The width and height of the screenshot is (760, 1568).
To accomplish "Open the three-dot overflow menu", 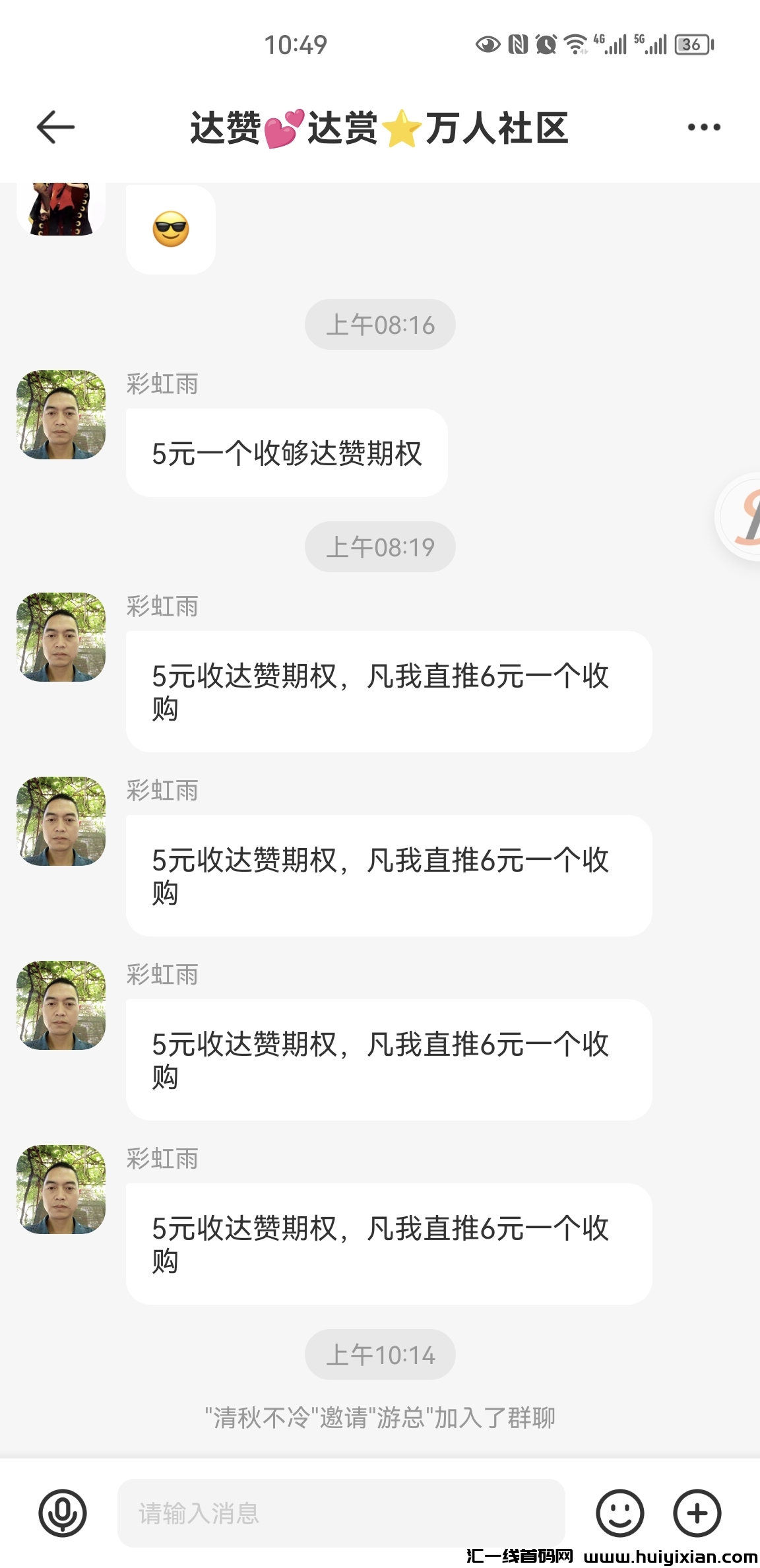I will (703, 127).
